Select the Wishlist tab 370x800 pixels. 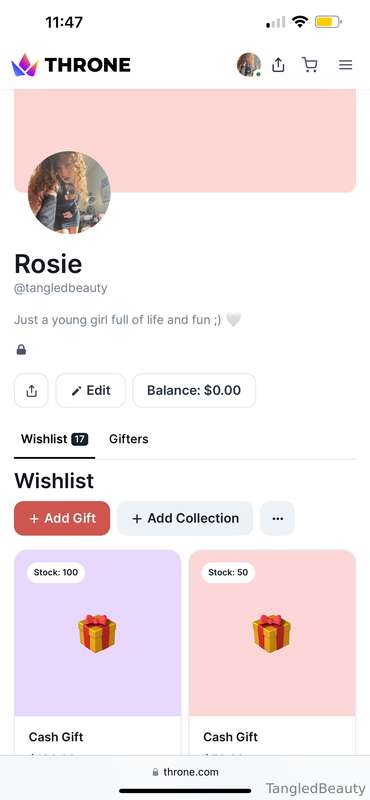(54, 439)
